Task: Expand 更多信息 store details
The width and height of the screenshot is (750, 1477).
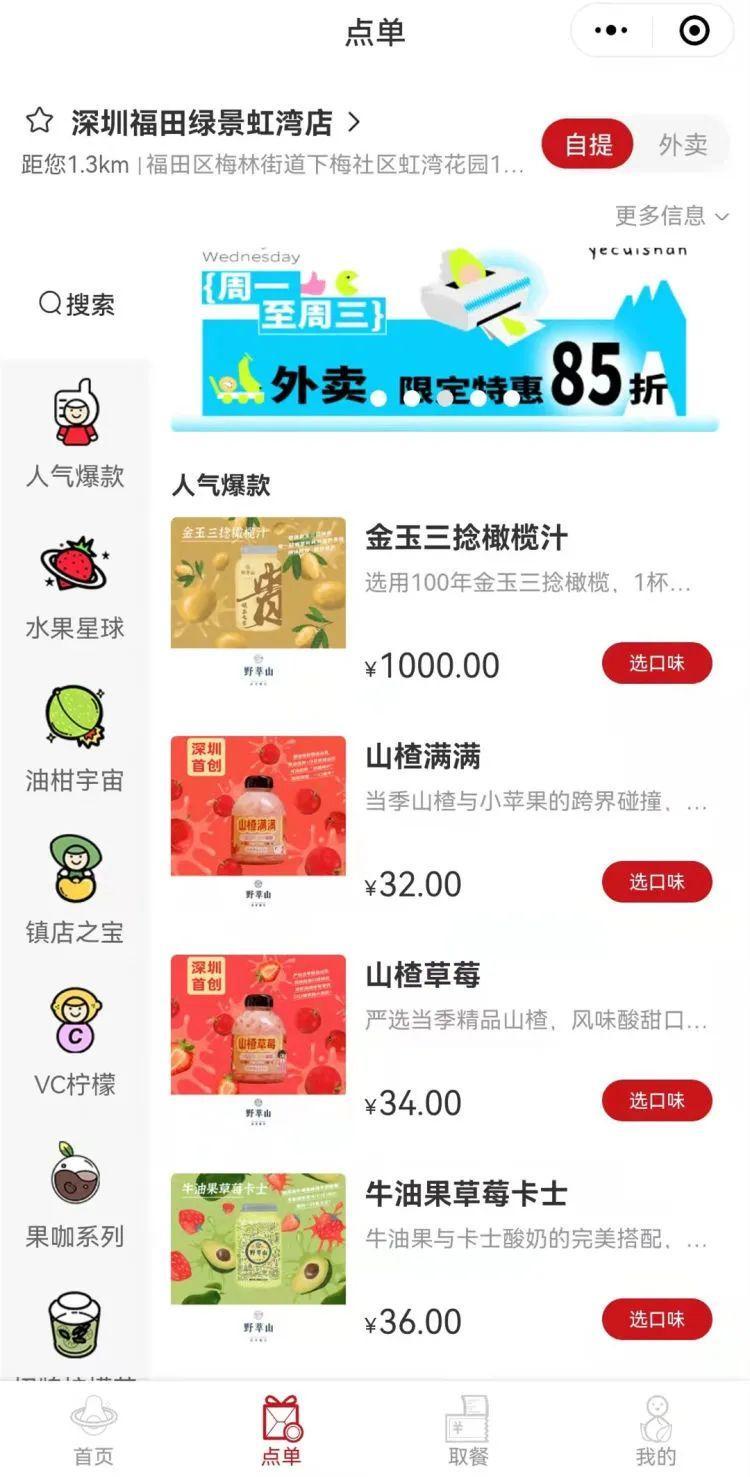Action: [671, 216]
